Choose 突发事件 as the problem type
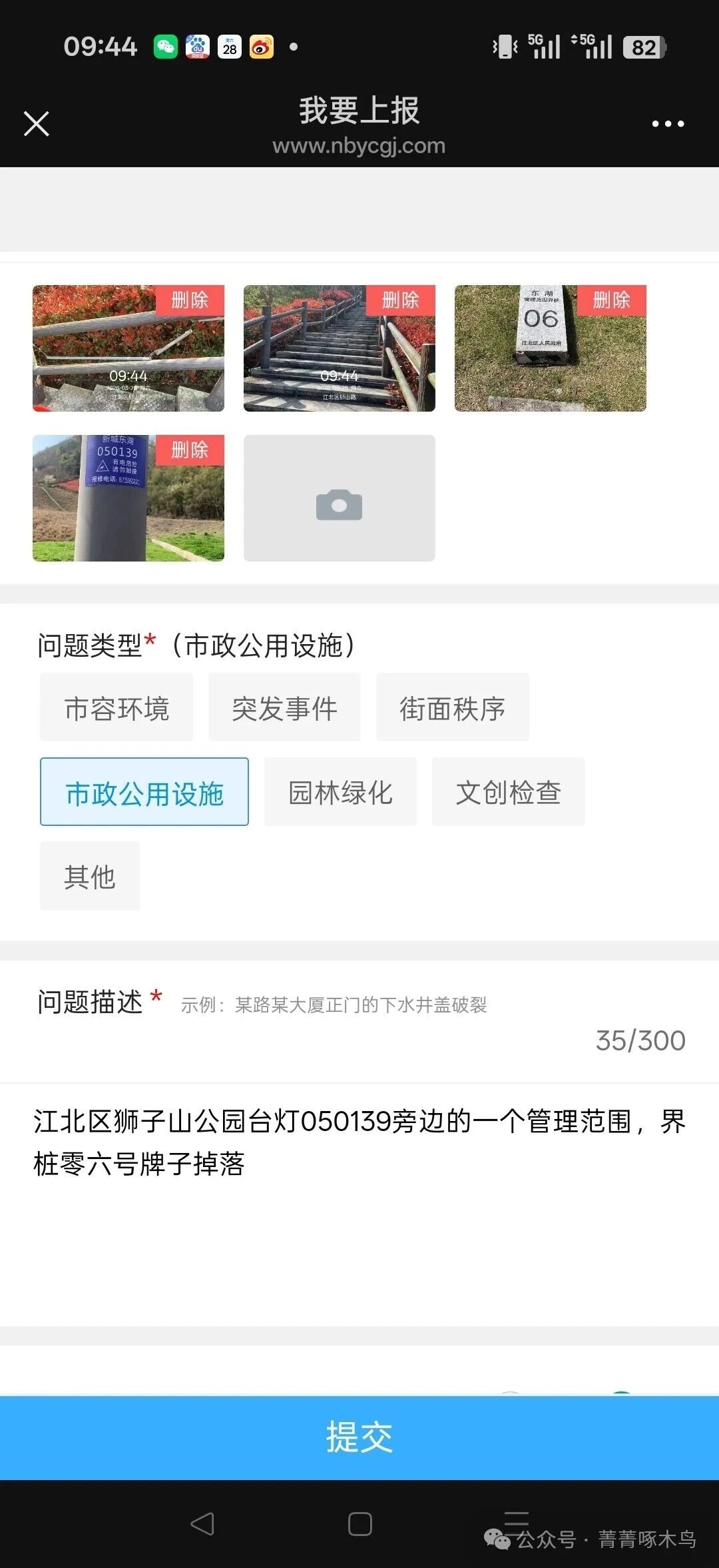 284,707
